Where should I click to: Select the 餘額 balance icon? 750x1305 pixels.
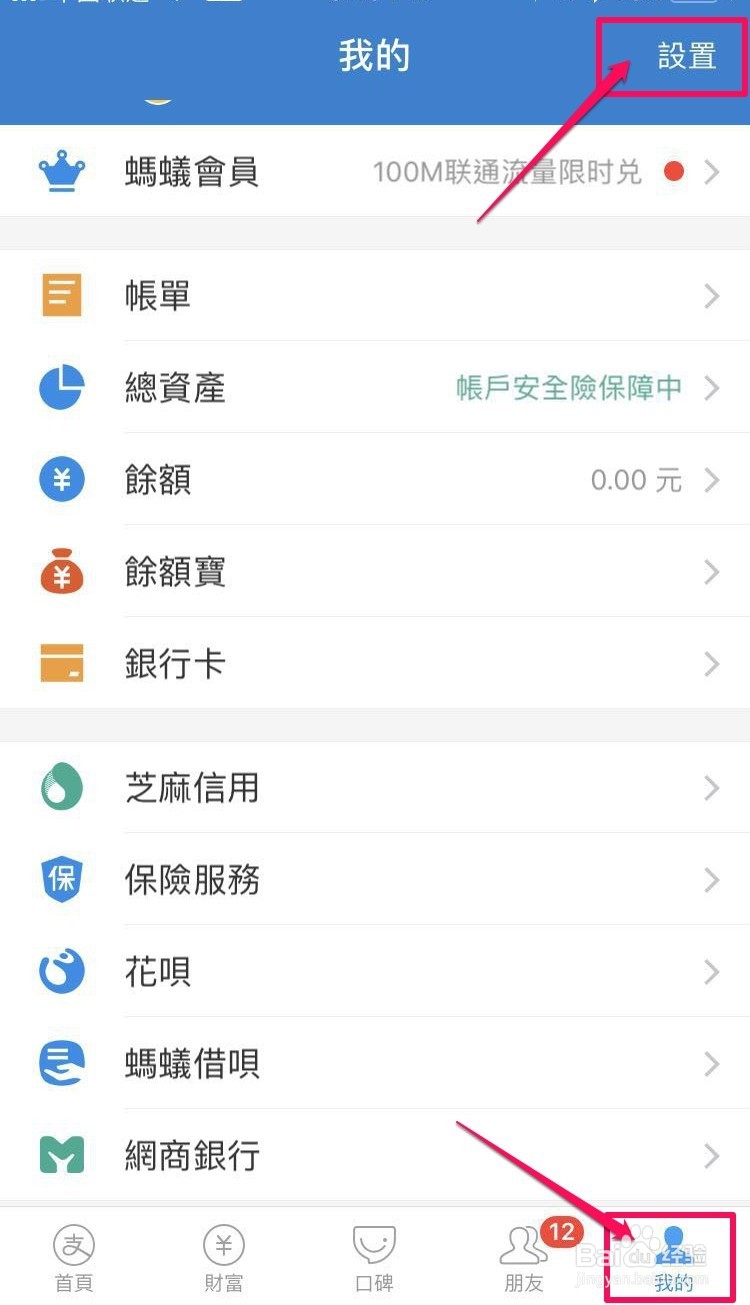pos(62,479)
